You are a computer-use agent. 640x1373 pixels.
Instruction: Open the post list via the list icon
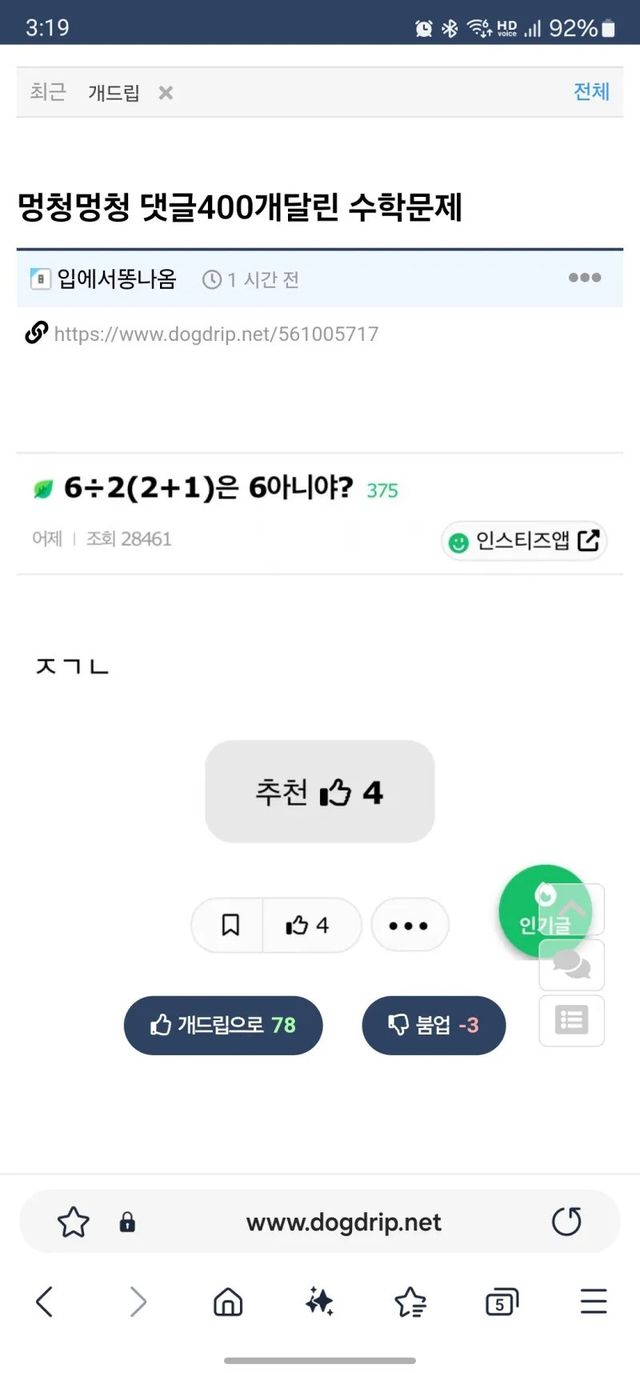(572, 1021)
